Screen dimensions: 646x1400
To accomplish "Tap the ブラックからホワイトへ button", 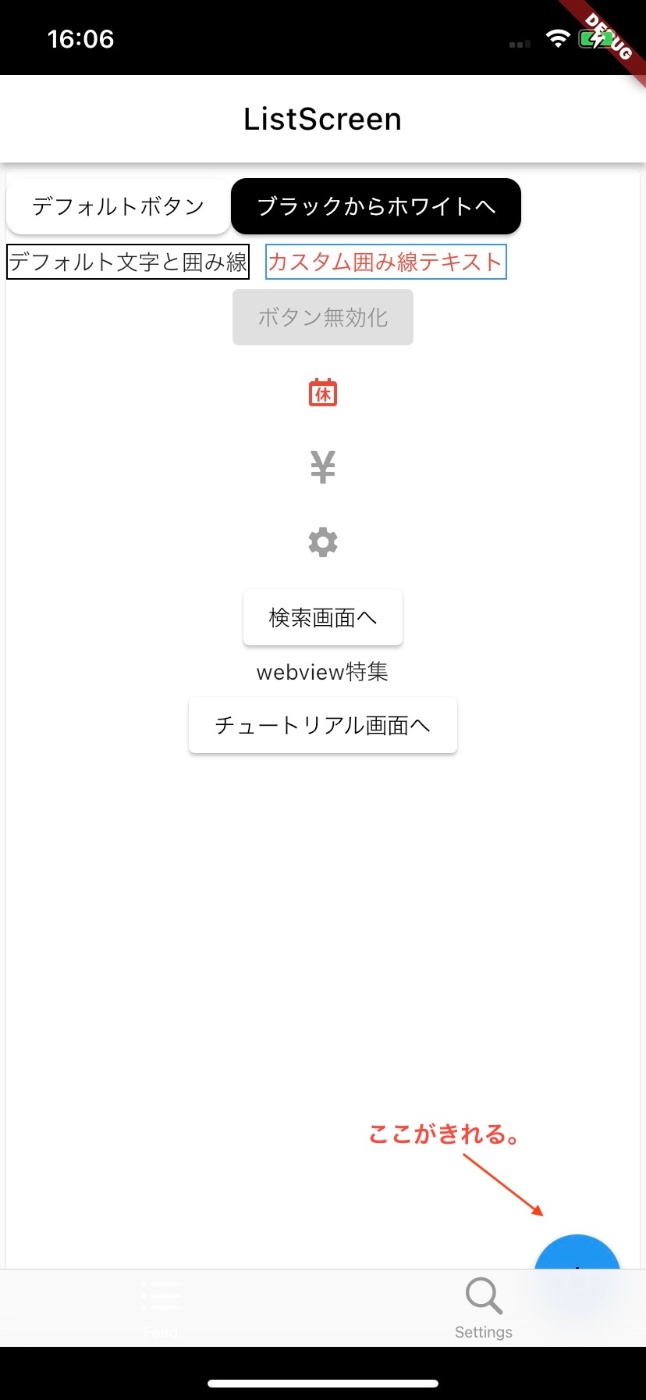I will (376, 207).
